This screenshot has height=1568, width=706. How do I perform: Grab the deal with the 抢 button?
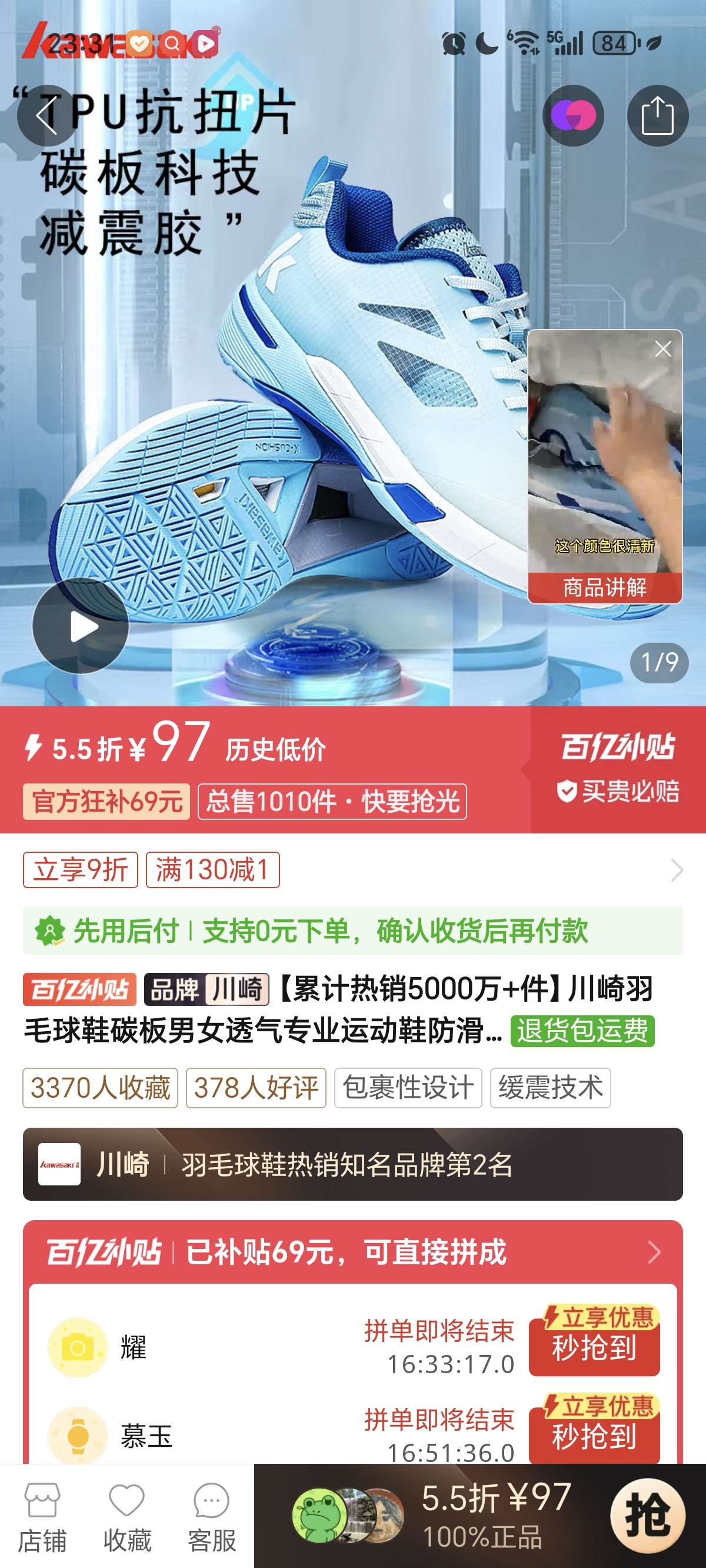click(x=648, y=1515)
